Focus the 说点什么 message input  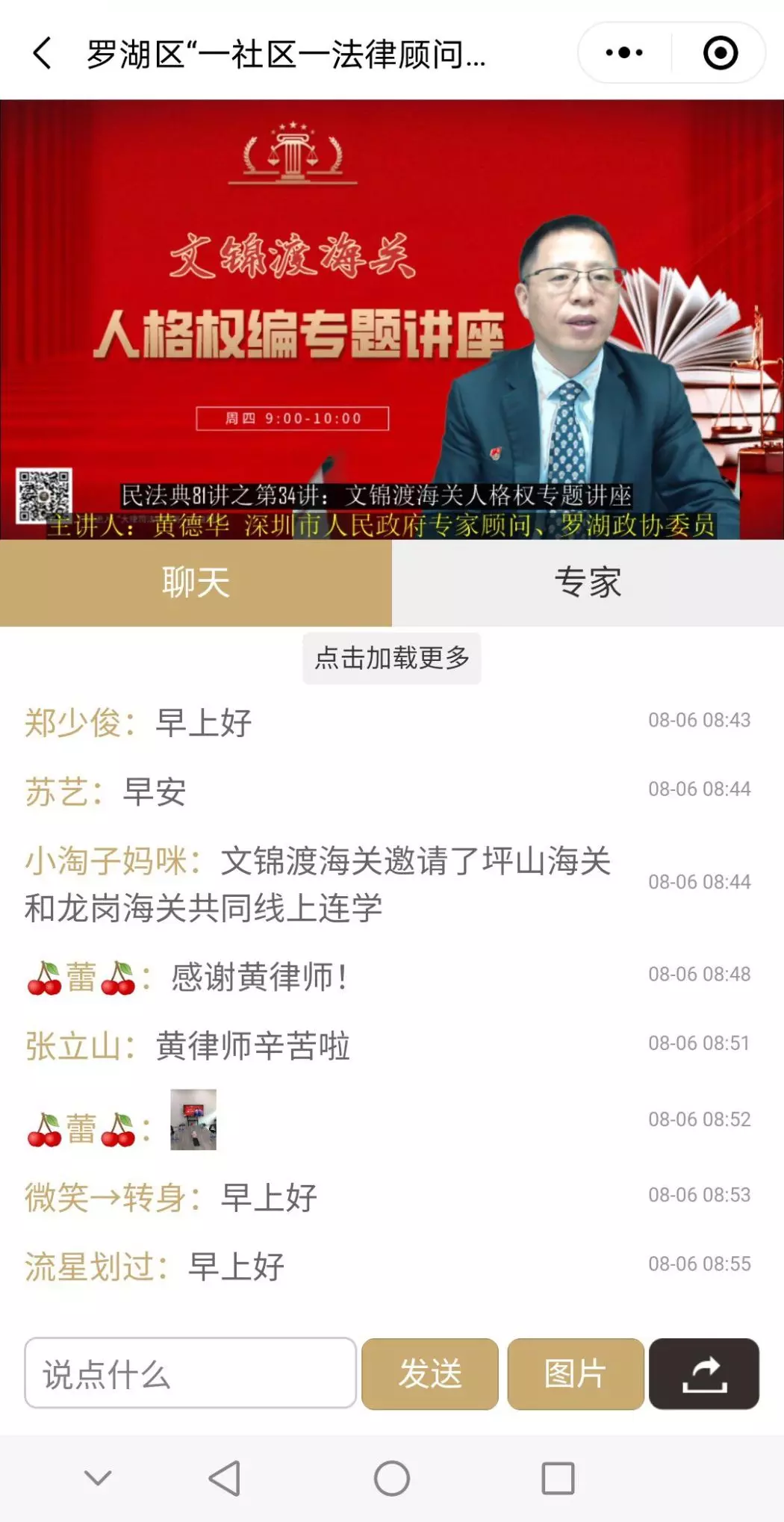click(x=190, y=1373)
